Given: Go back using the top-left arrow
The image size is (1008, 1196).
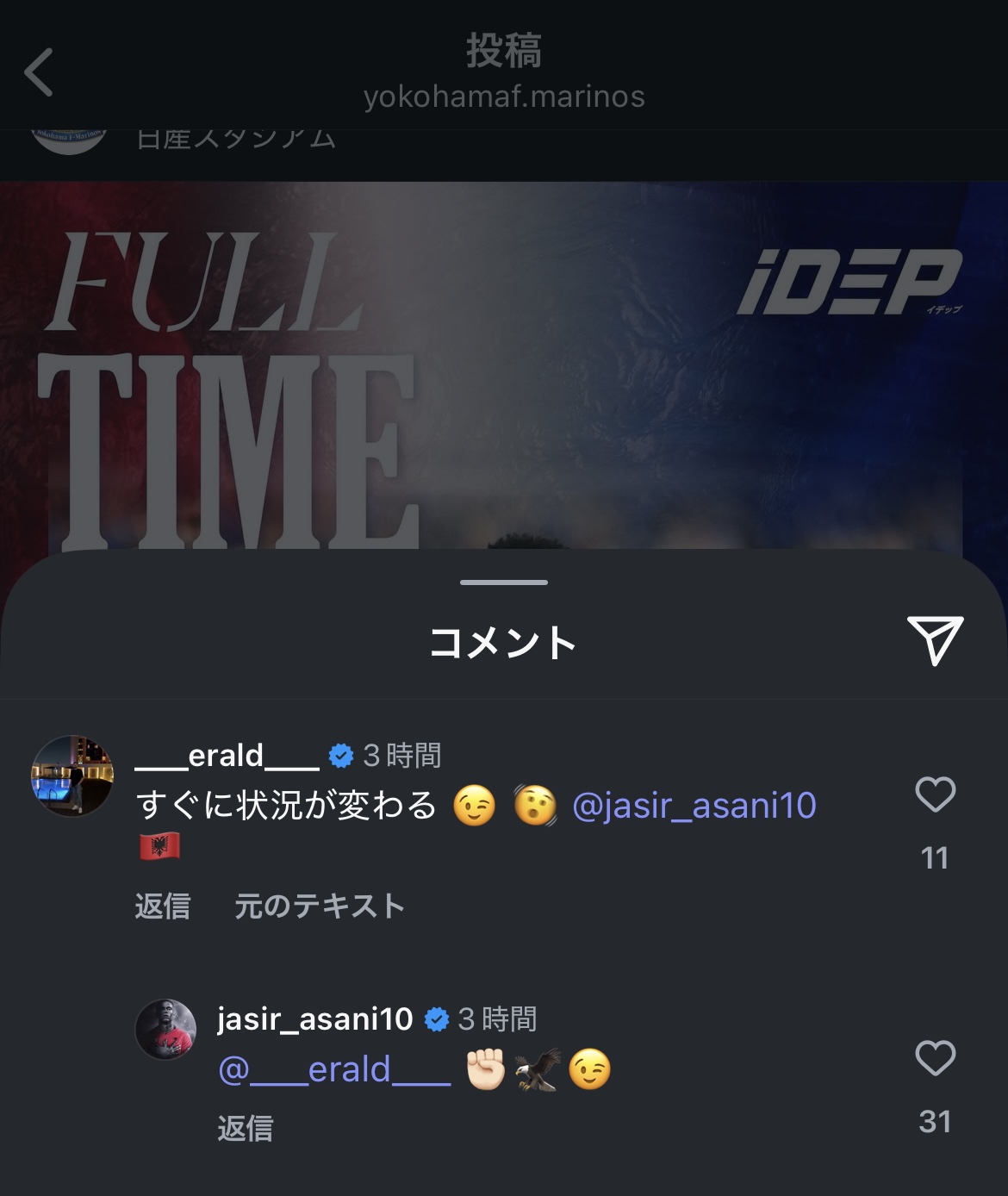Looking at the screenshot, I should [x=39, y=72].
